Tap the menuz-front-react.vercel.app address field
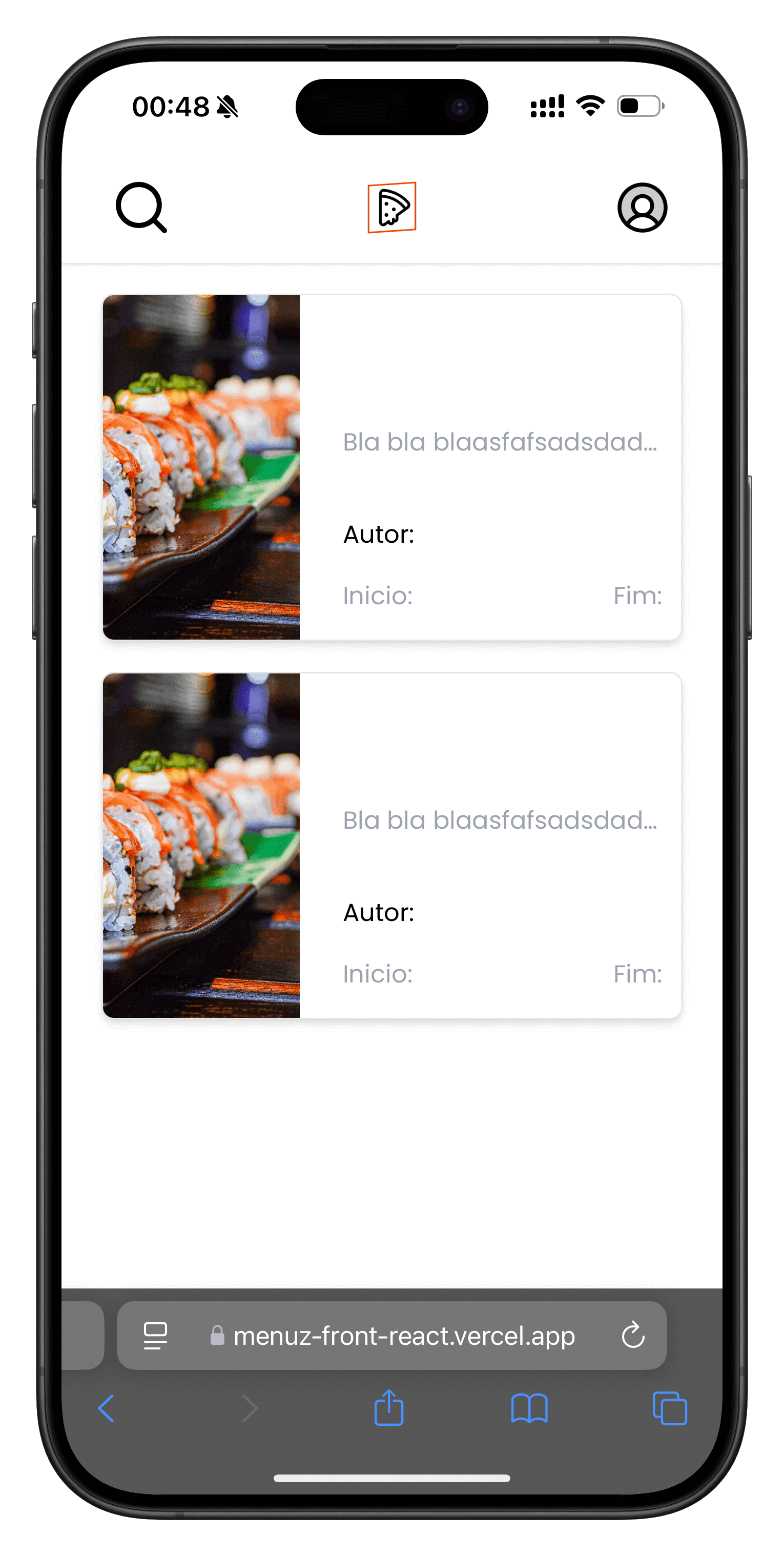 [392, 1335]
